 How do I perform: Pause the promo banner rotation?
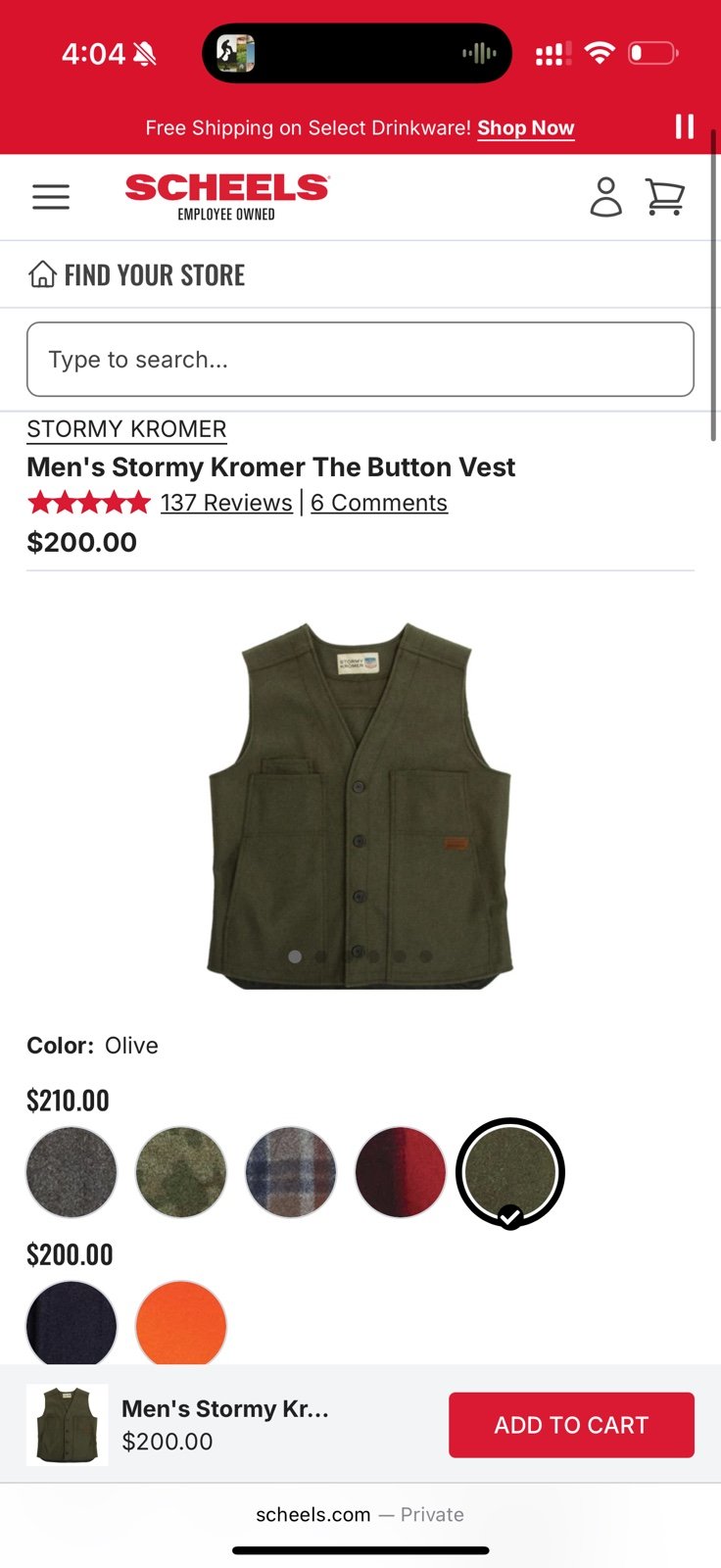(685, 126)
